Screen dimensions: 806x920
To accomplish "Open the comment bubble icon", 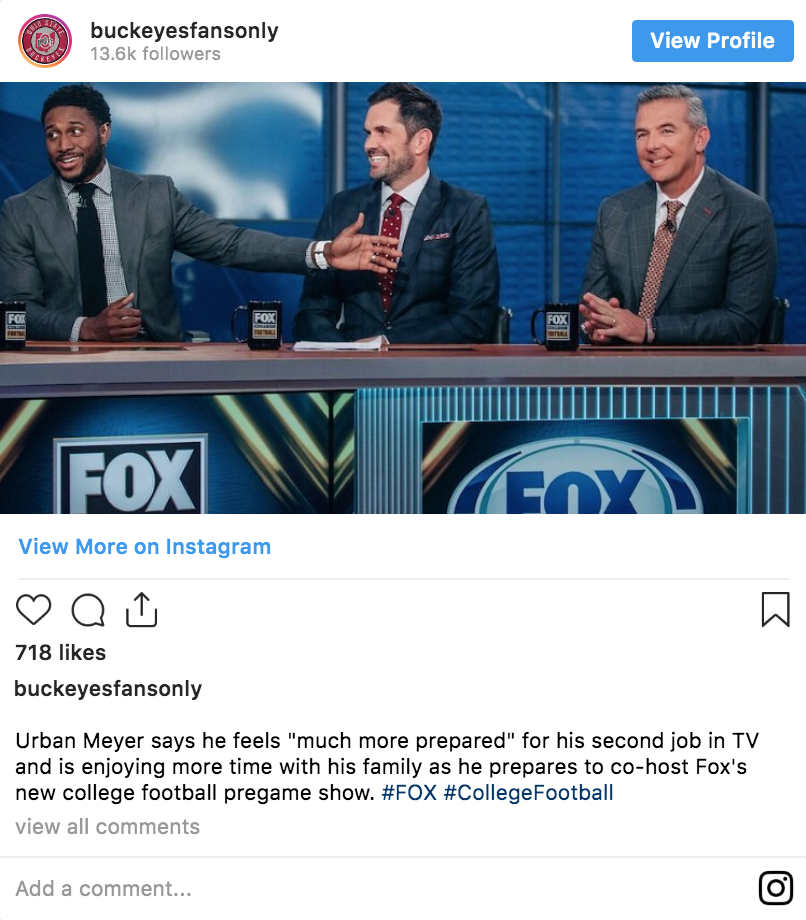I will pos(88,609).
